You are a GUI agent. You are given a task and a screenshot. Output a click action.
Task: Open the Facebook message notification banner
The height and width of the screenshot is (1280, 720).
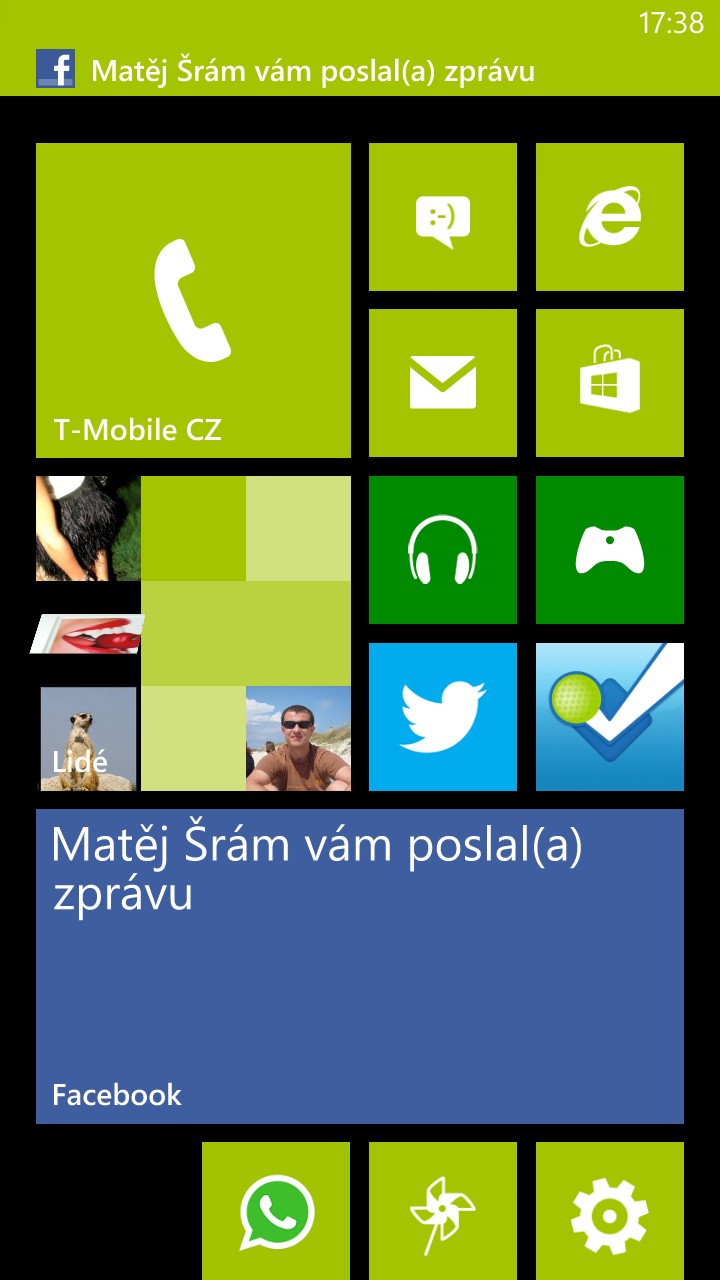point(312,71)
